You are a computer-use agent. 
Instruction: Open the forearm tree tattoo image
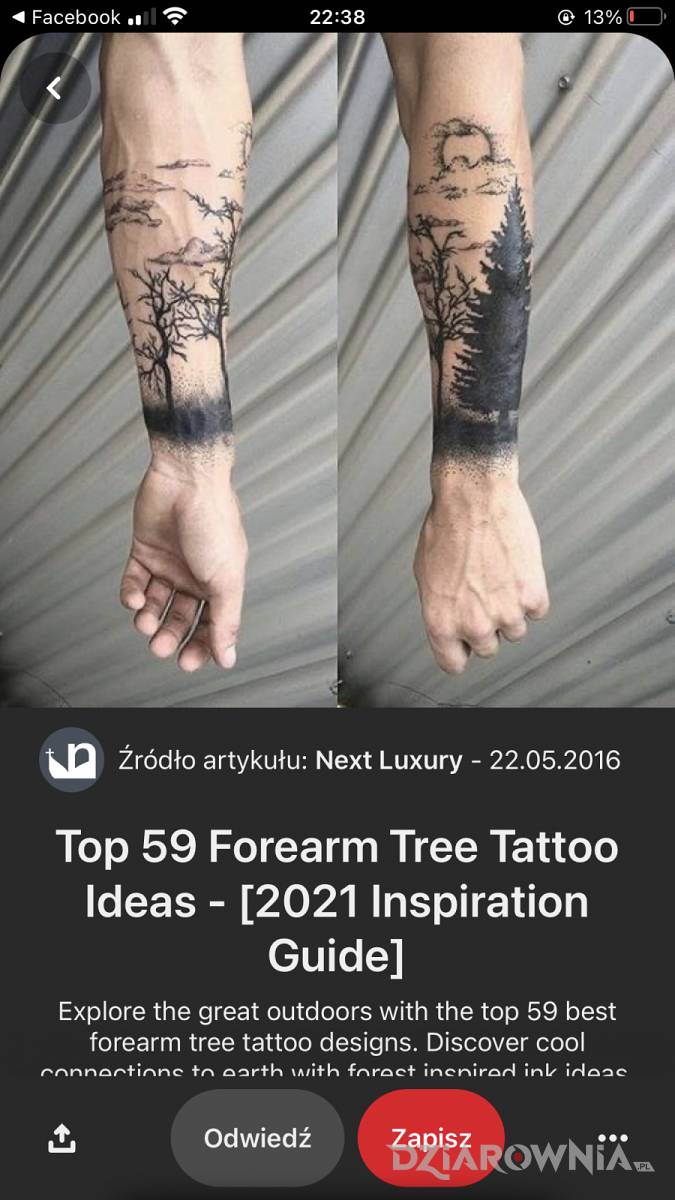tap(337, 370)
